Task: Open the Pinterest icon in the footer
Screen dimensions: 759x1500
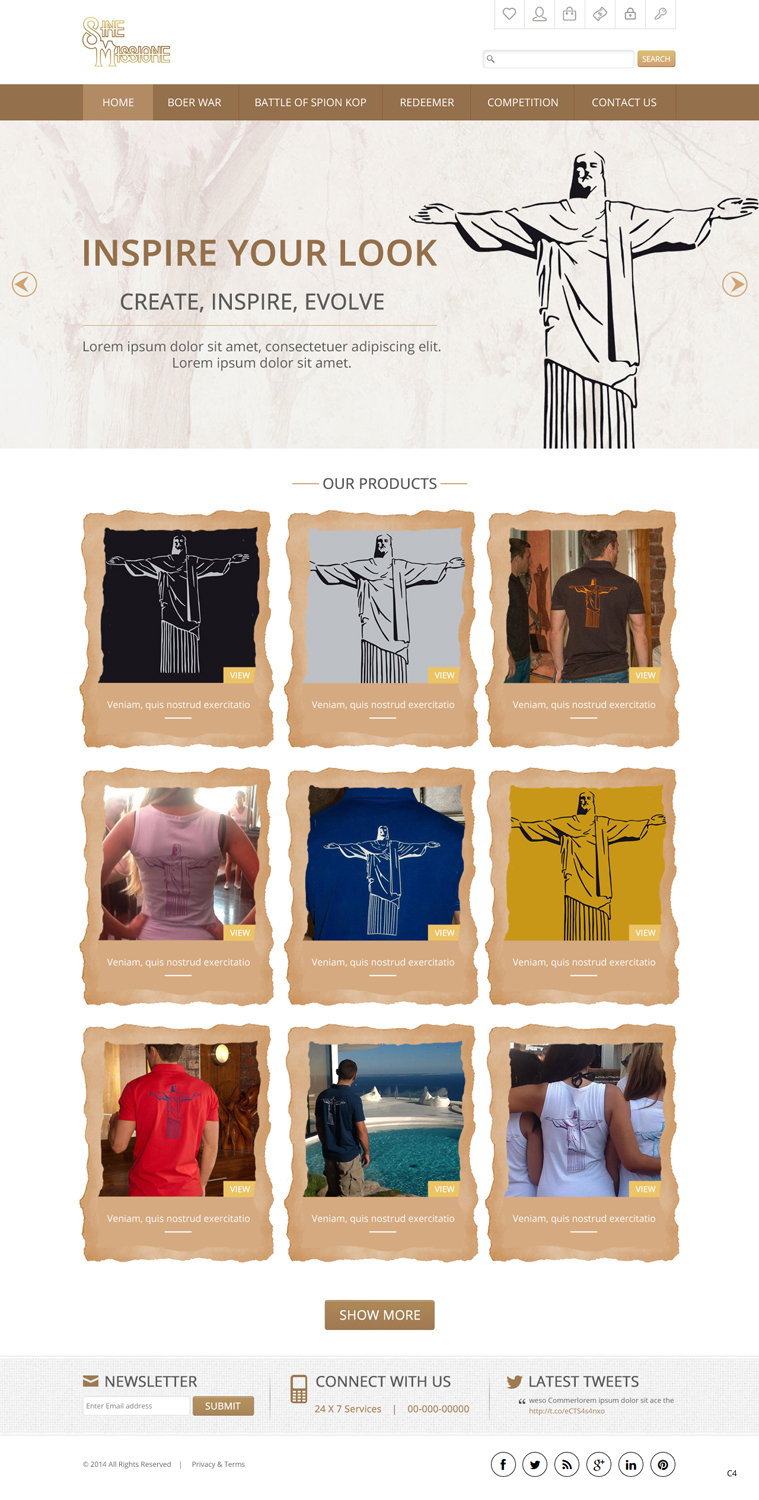Action: tap(663, 1464)
